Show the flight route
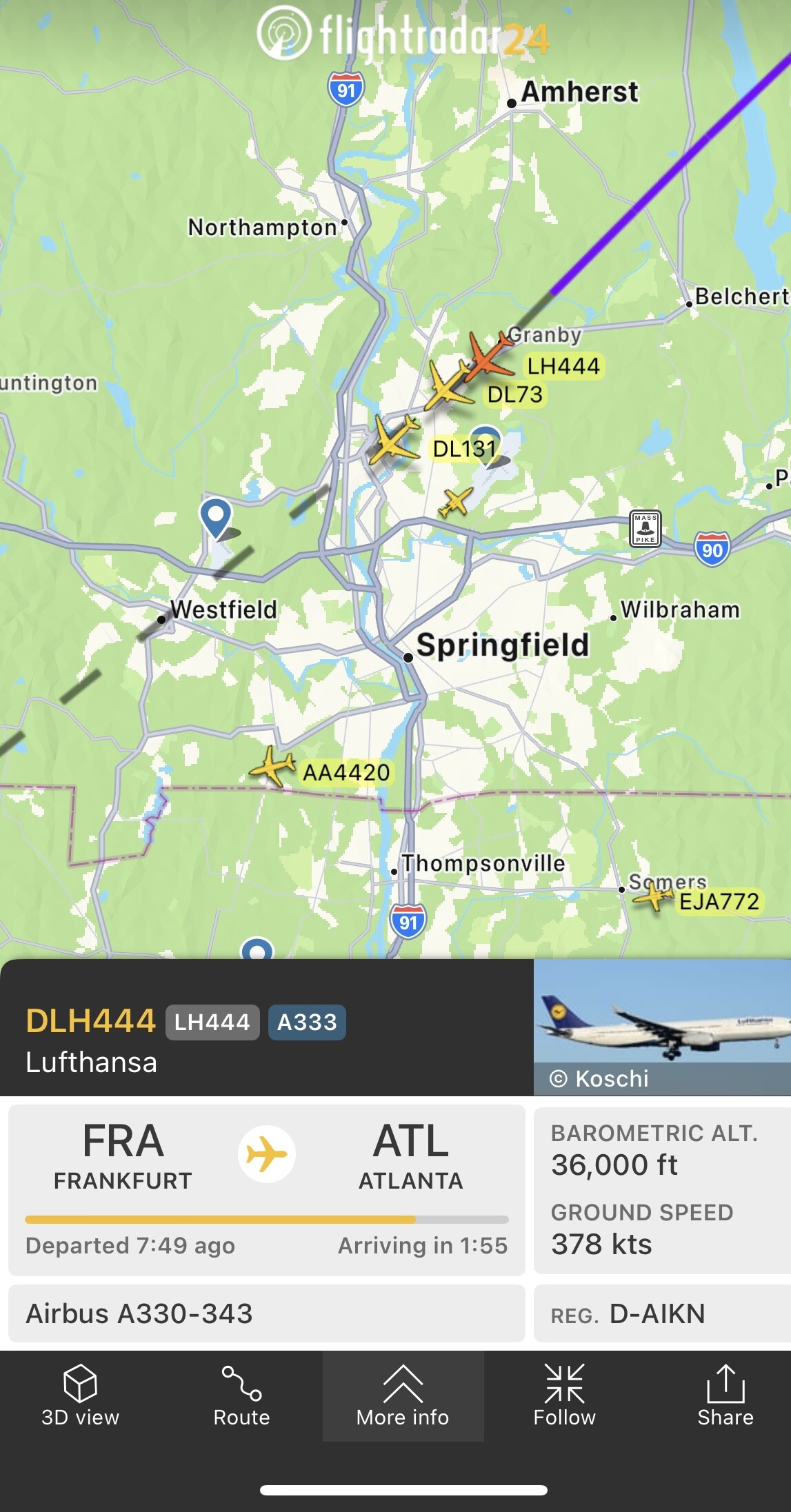 pyautogui.click(x=241, y=1396)
